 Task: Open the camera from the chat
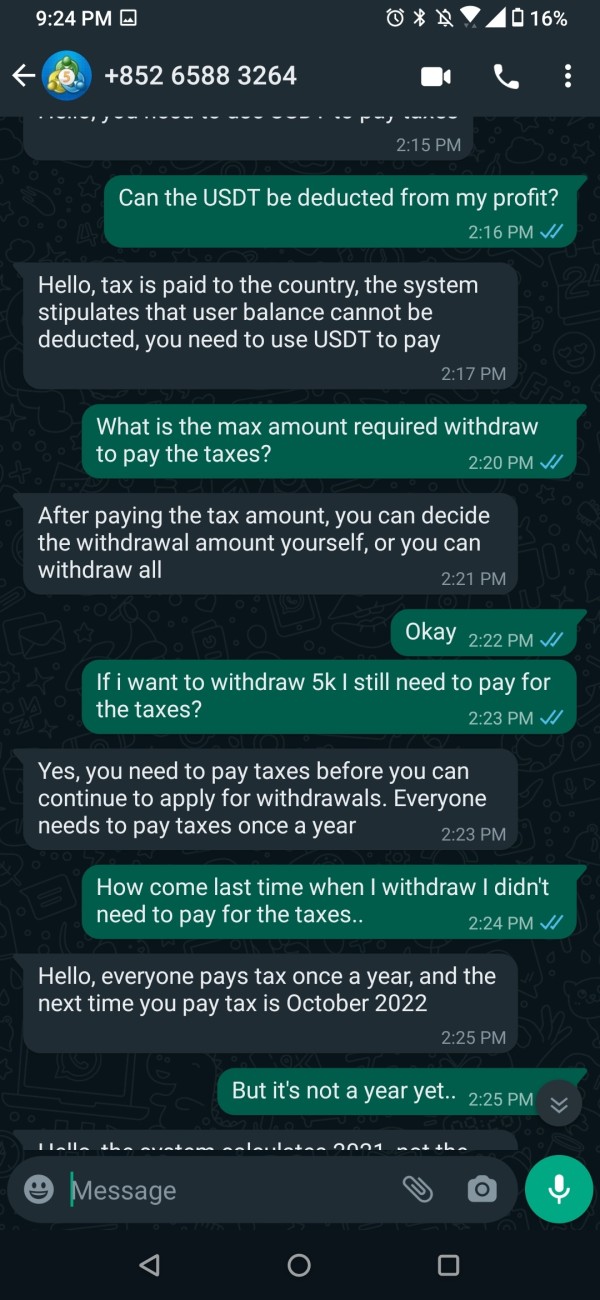[x=482, y=1189]
